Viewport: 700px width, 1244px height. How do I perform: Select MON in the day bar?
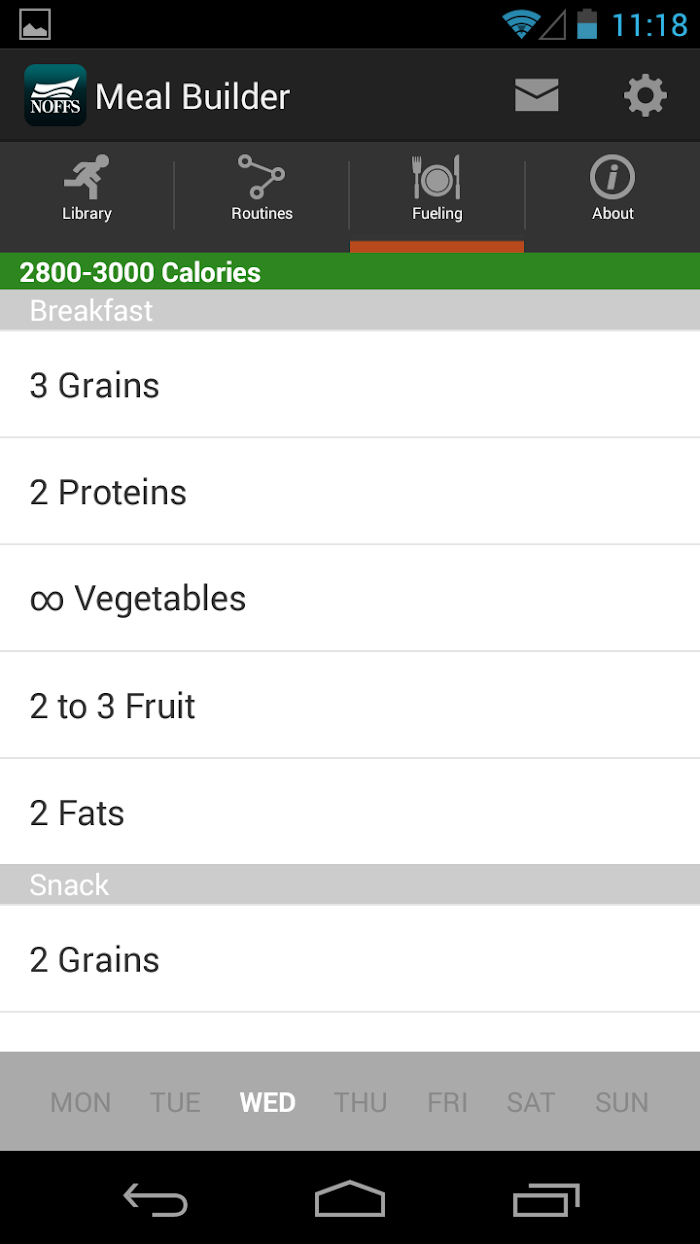coord(81,1102)
